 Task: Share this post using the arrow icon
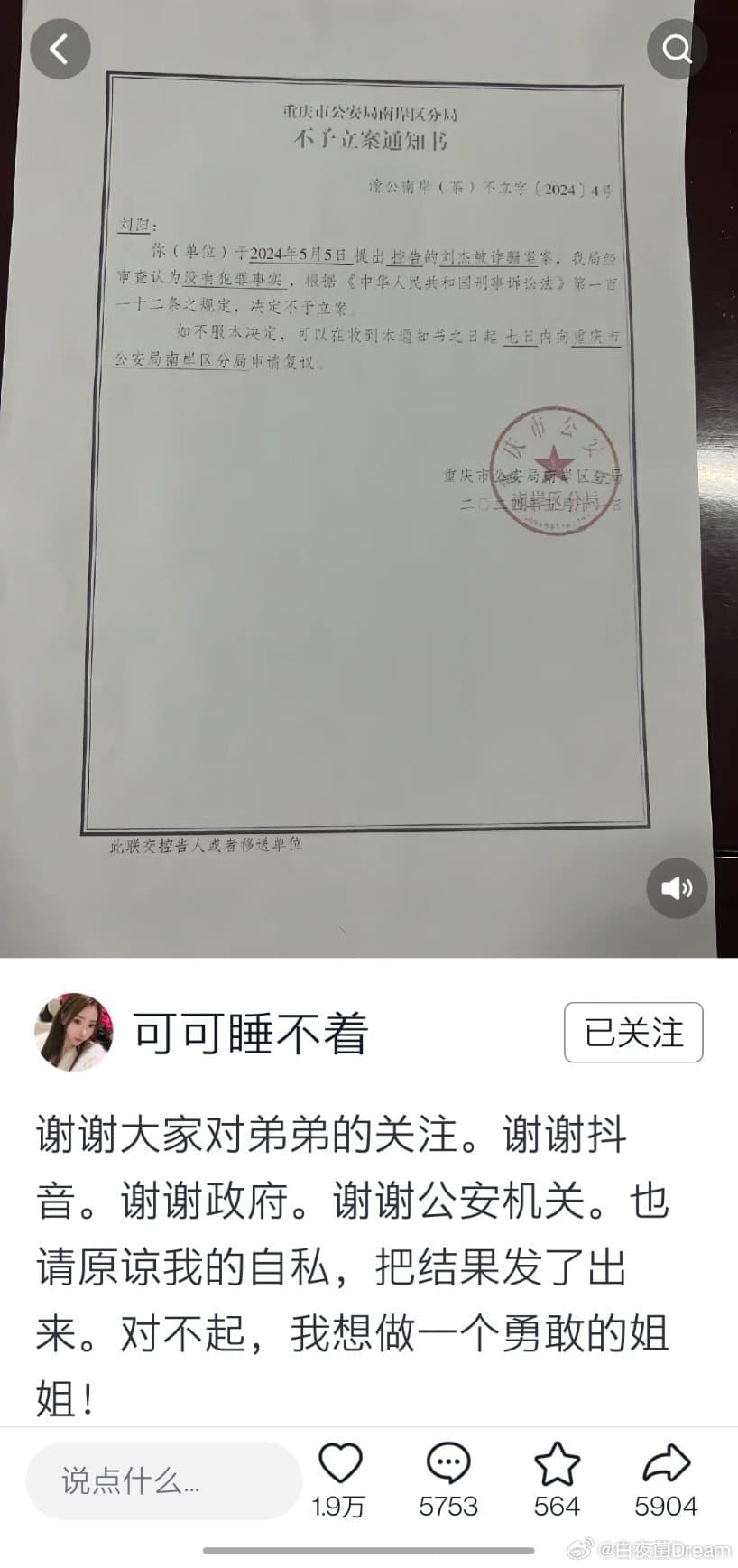point(666,1464)
